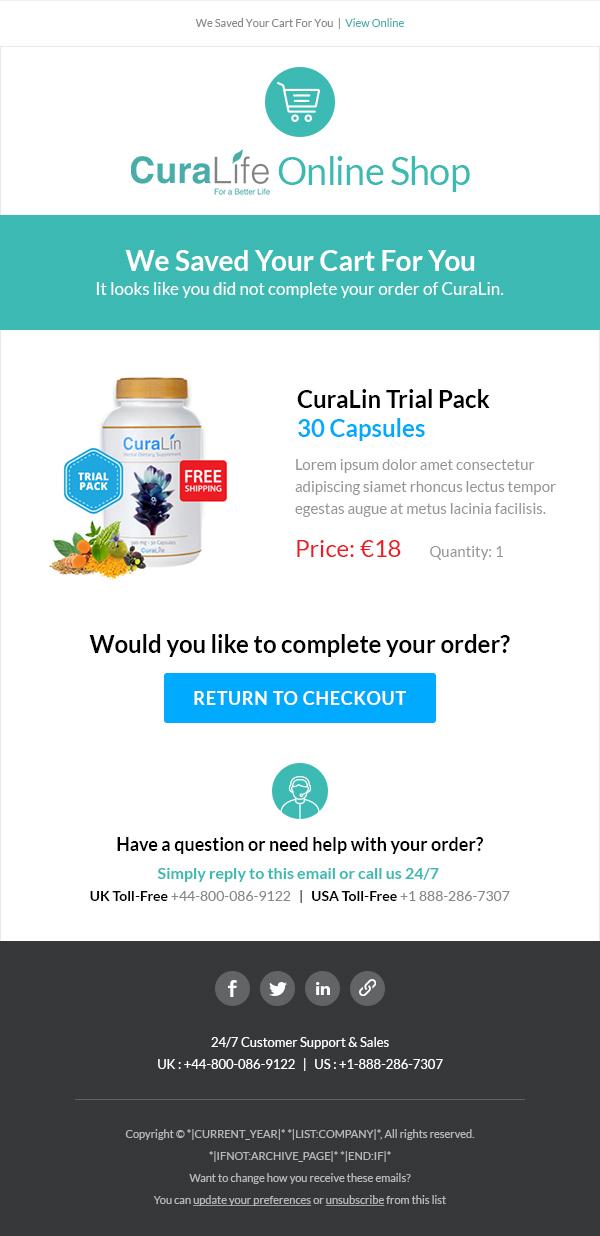The width and height of the screenshot is (600, 1236).
Task: Open the website link icon
Action: coord(367,988)
